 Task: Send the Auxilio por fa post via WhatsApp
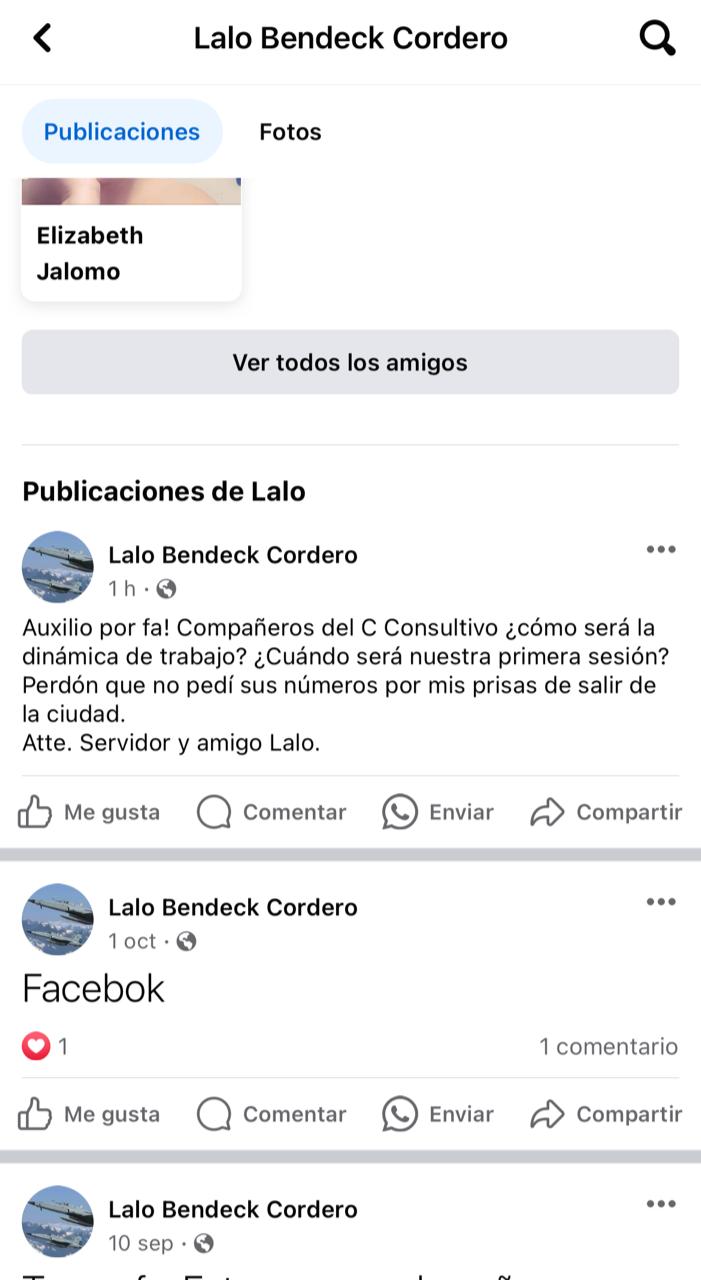click(438, 812)
